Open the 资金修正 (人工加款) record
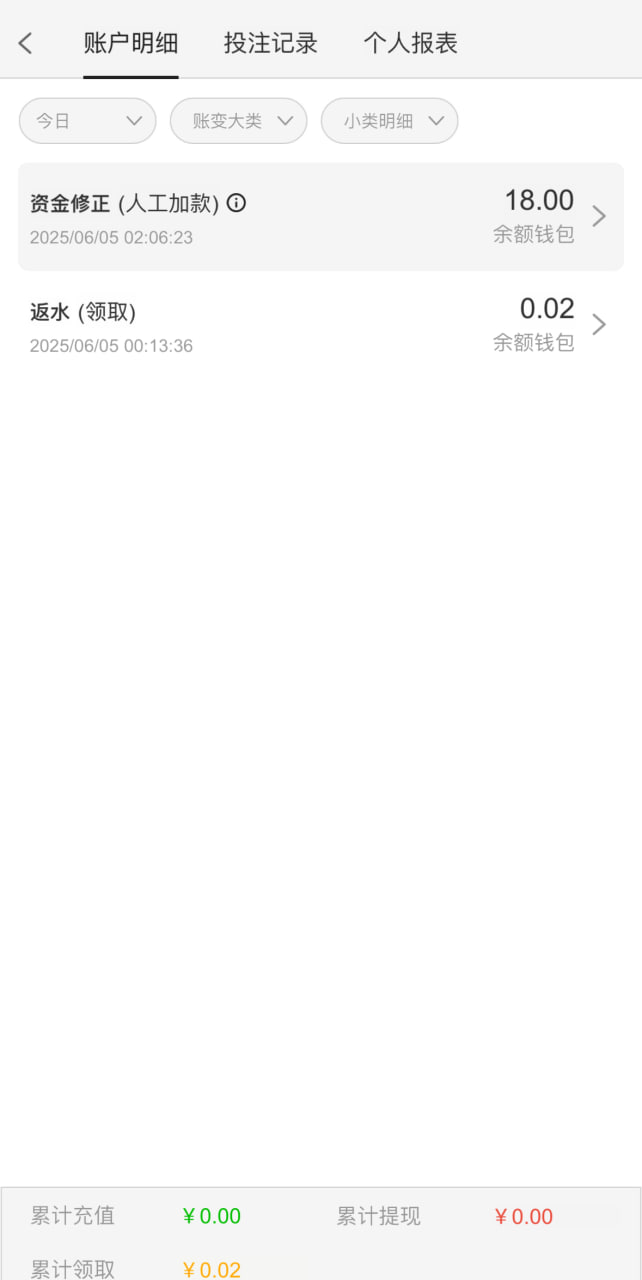This screenshot has height=1280, width=642. click(320, 217)
